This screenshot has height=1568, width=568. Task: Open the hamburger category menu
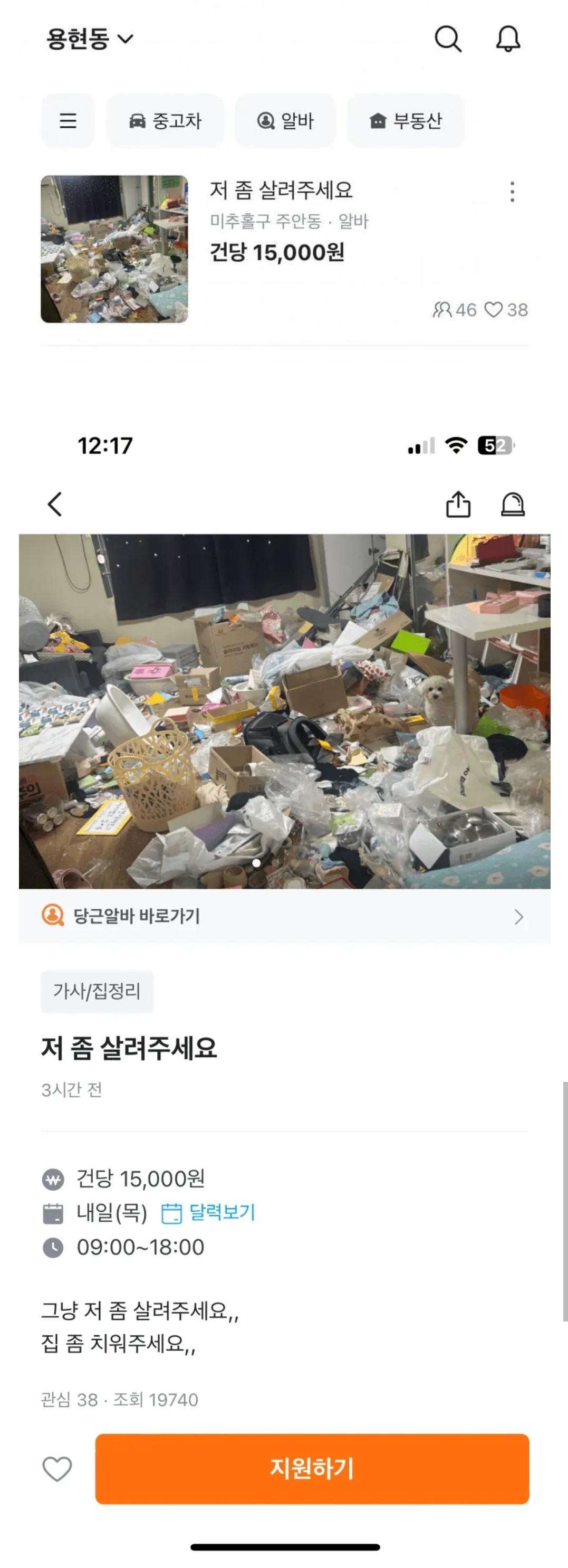coord(68,120)
